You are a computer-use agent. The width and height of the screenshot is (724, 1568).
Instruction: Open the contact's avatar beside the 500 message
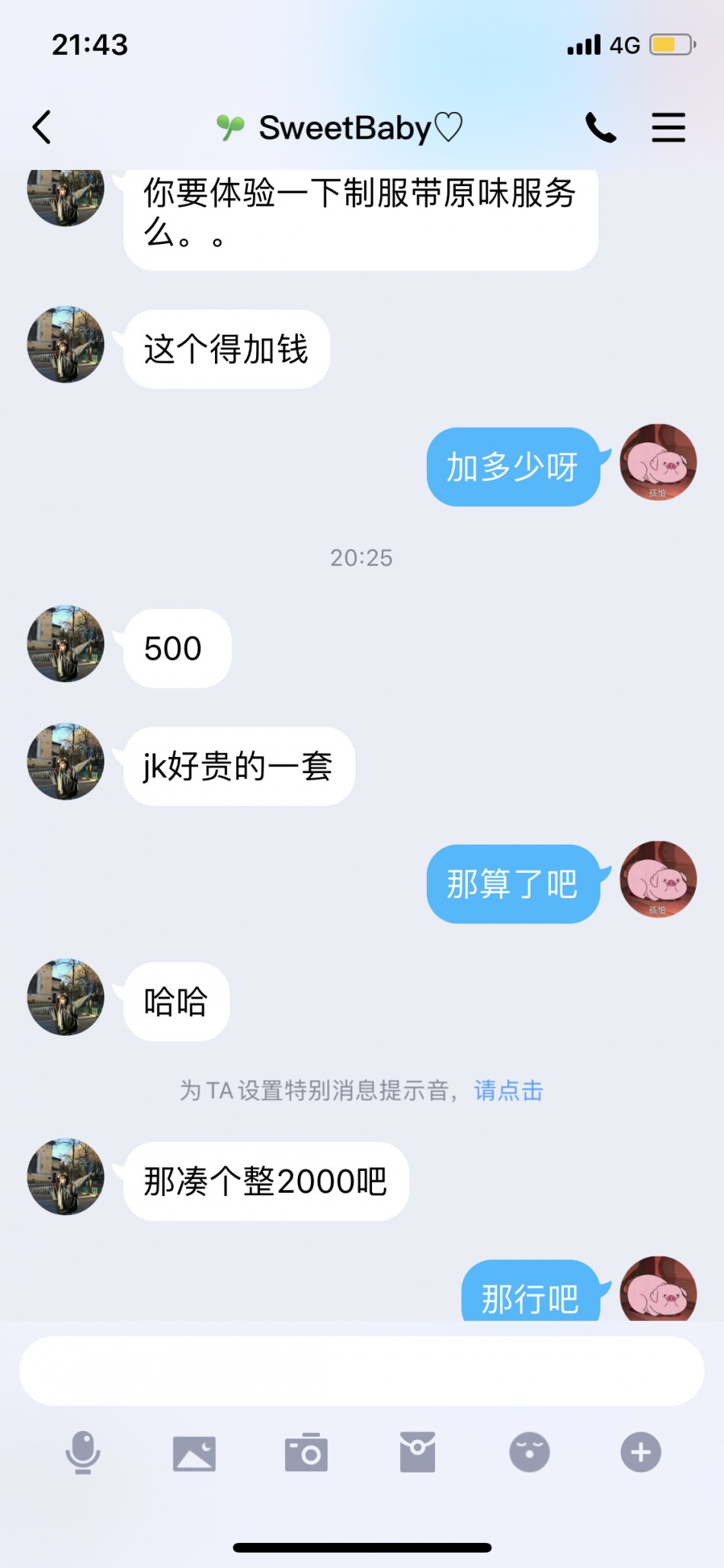[x=66, y=644]
